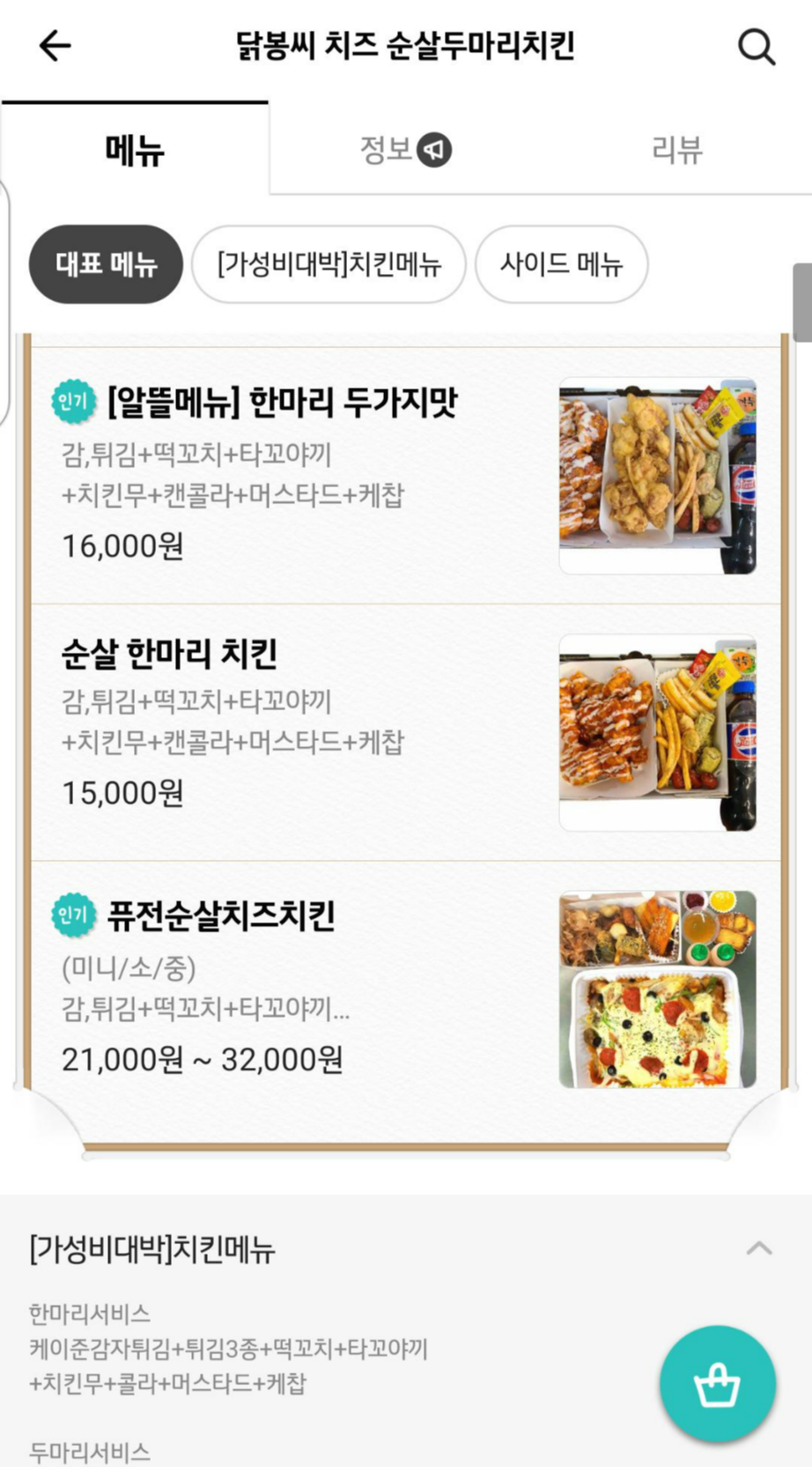Switch to the 리뷰 tab
The width and height of the screenshot is (812, 1467).
coord(676,150)
